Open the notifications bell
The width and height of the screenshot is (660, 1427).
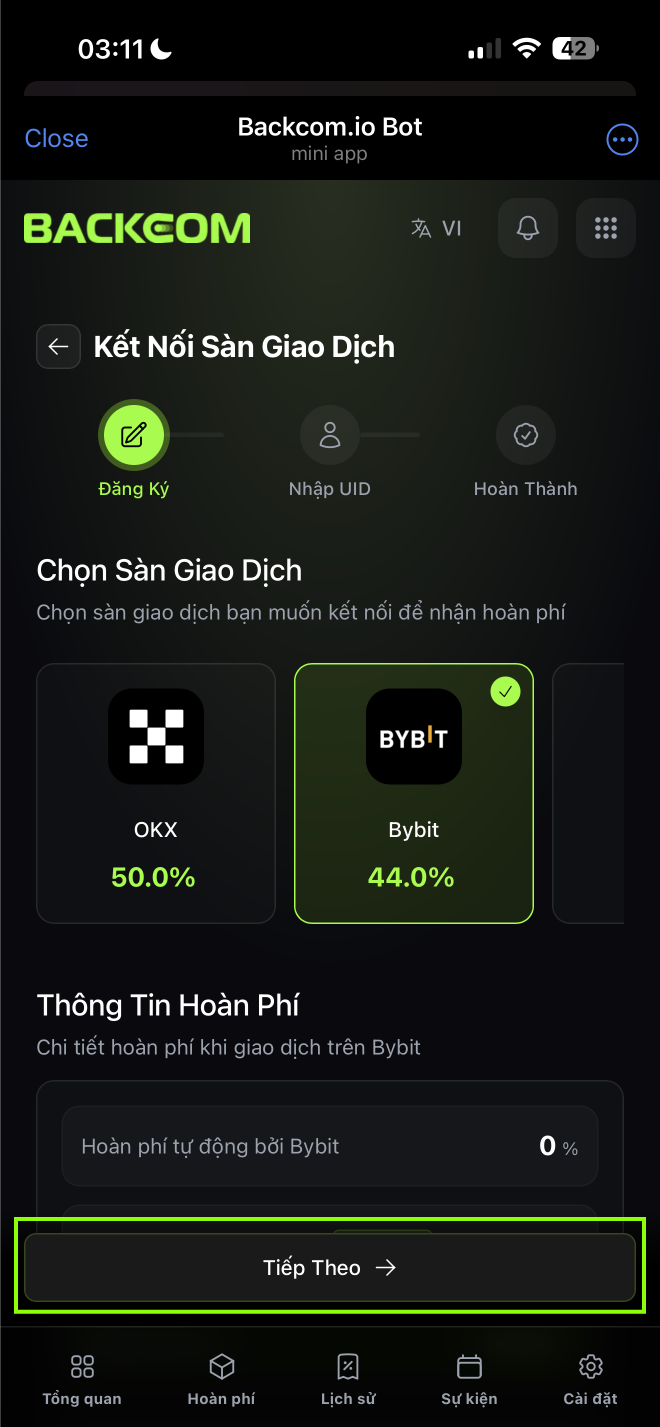pyautogui.click(x=528, y=228)
